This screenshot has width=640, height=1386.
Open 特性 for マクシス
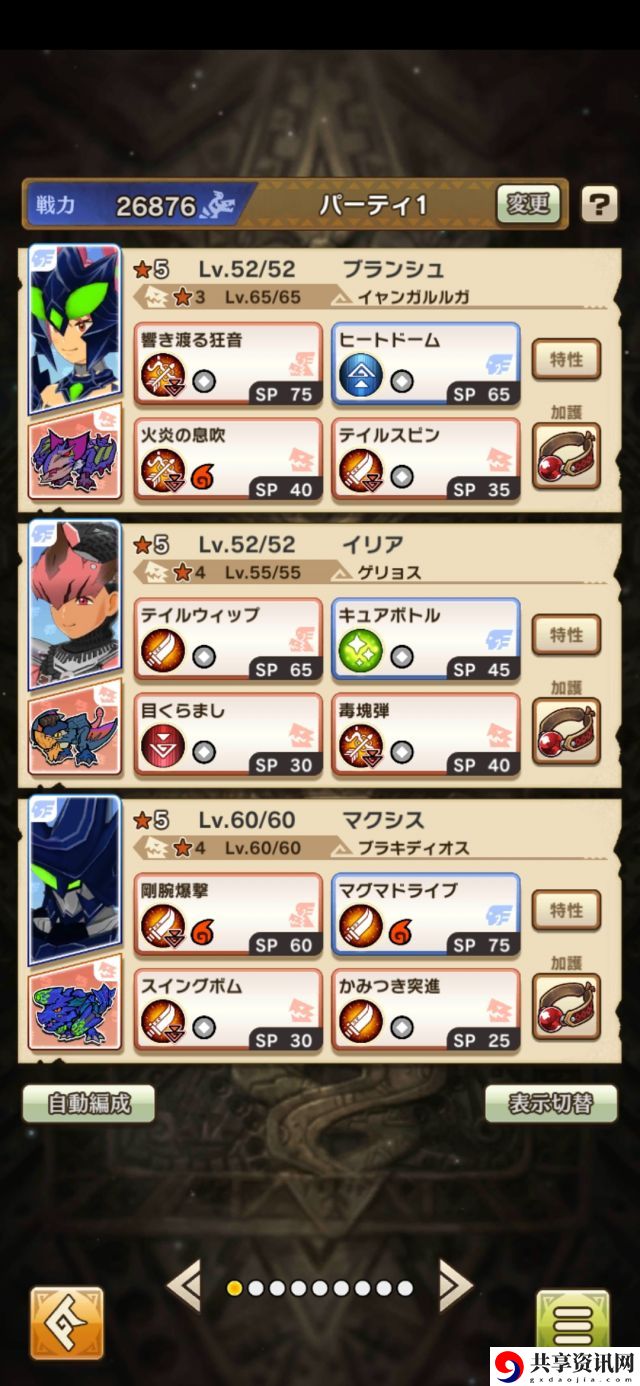tap(566, 910)
